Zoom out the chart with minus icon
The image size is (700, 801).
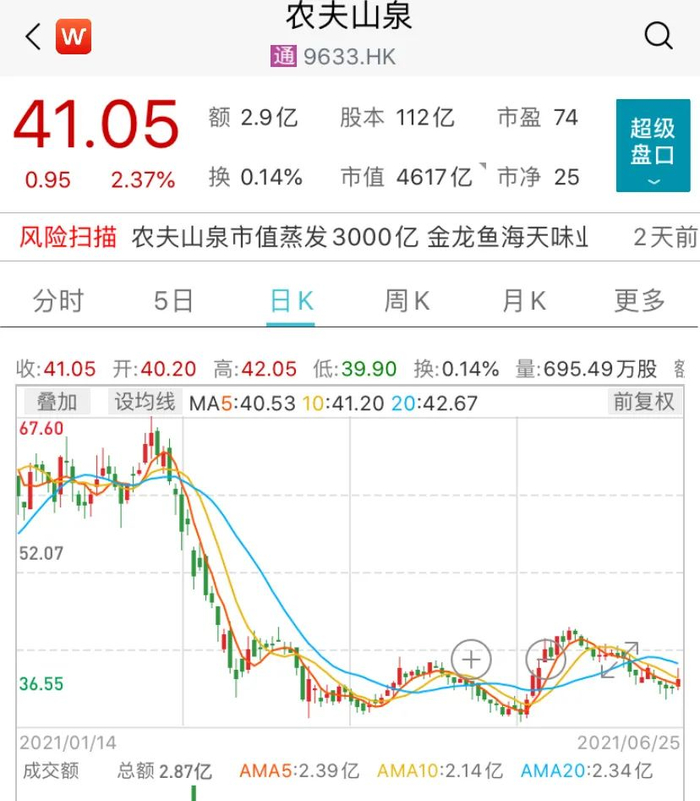pos(545,659)
